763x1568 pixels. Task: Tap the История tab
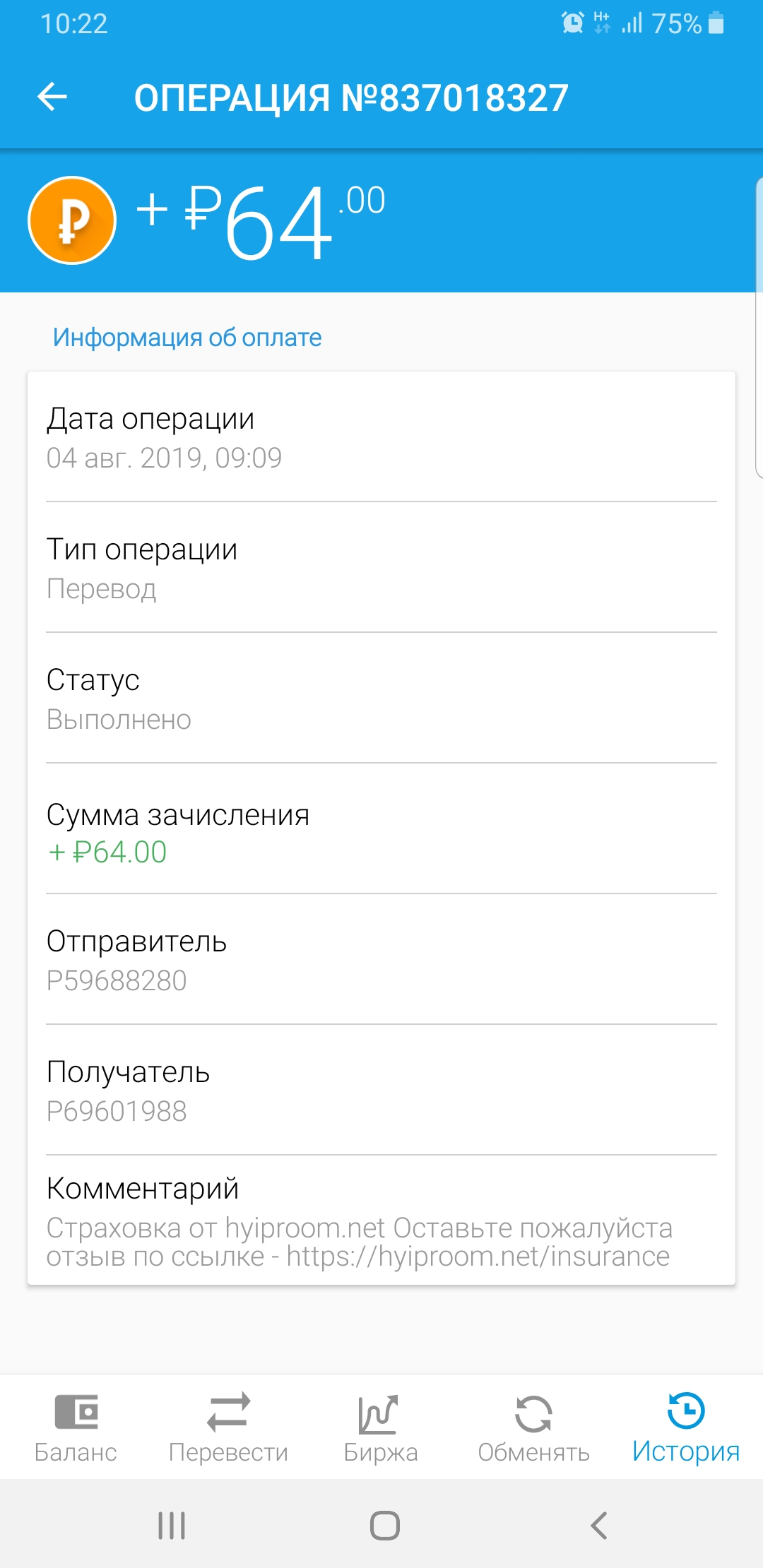[687, 1427]
